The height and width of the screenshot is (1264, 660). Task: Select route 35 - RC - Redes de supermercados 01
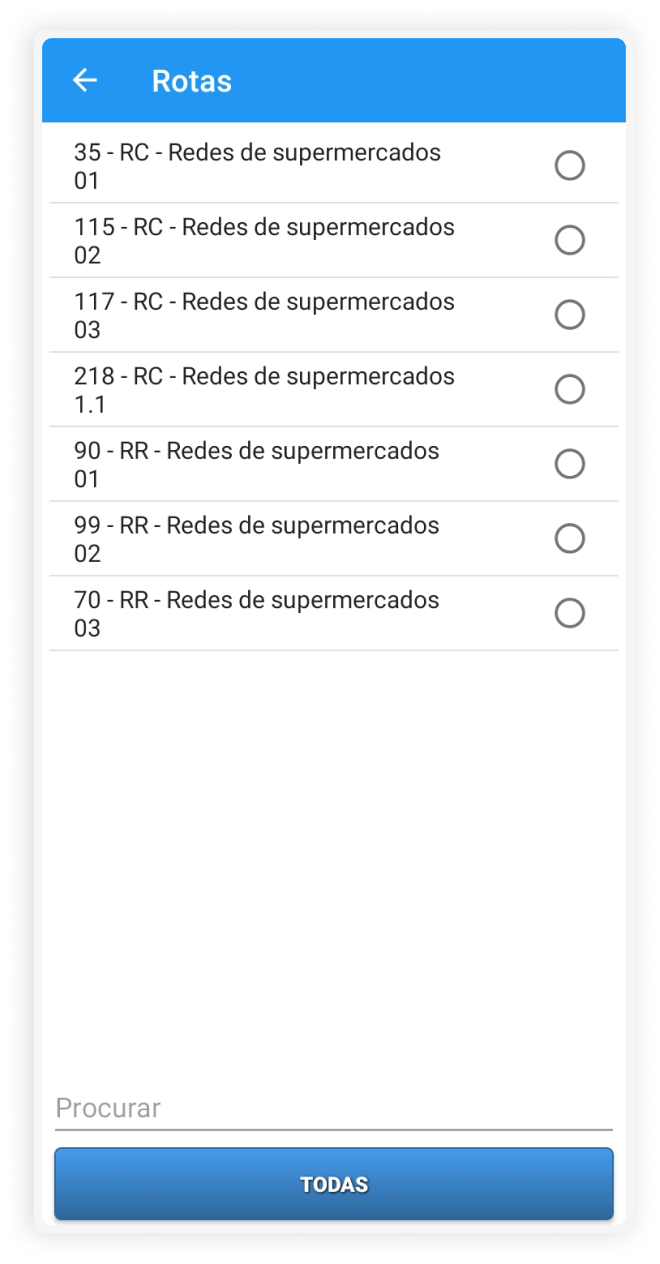point(569,166)
